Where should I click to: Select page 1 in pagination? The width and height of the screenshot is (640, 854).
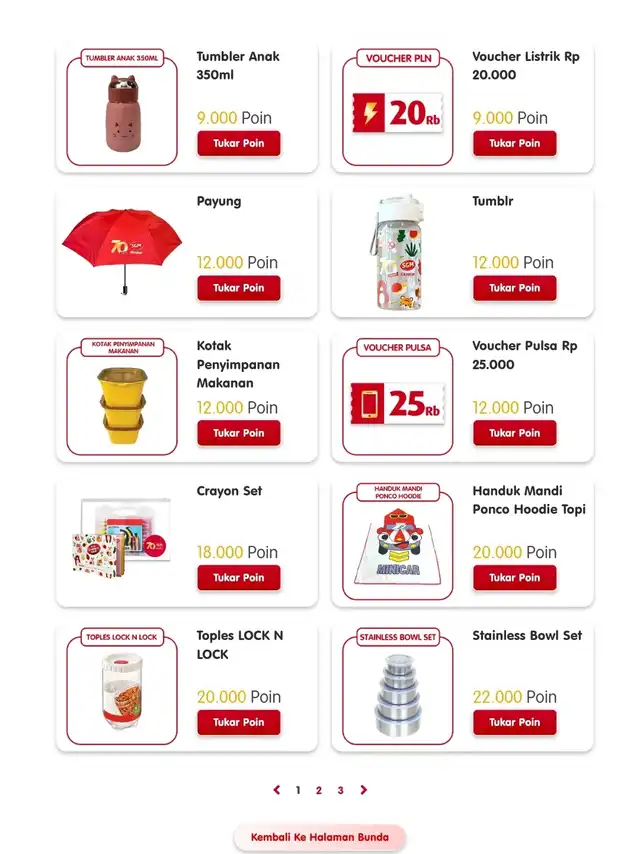pos(298,790)
